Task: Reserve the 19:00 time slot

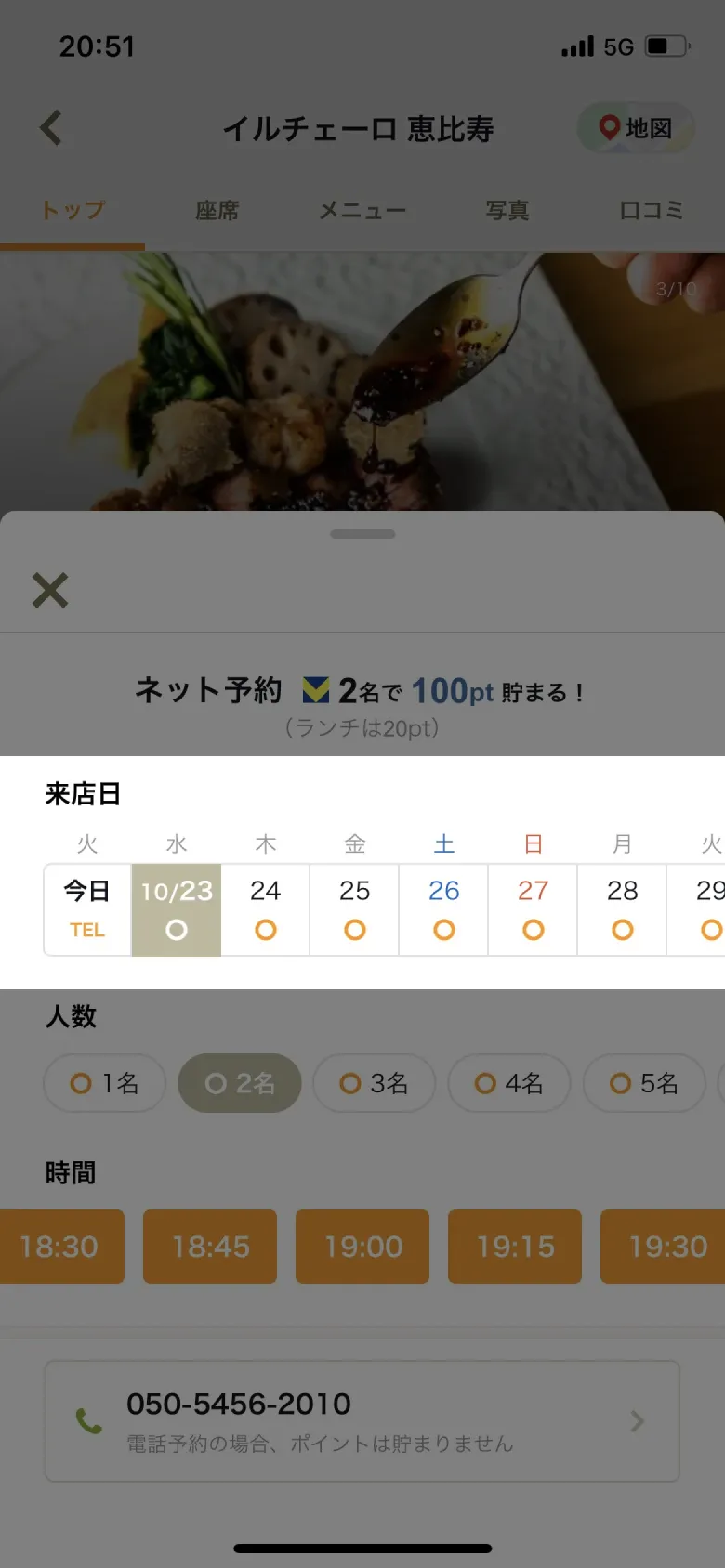Action: pos(362,1247)
